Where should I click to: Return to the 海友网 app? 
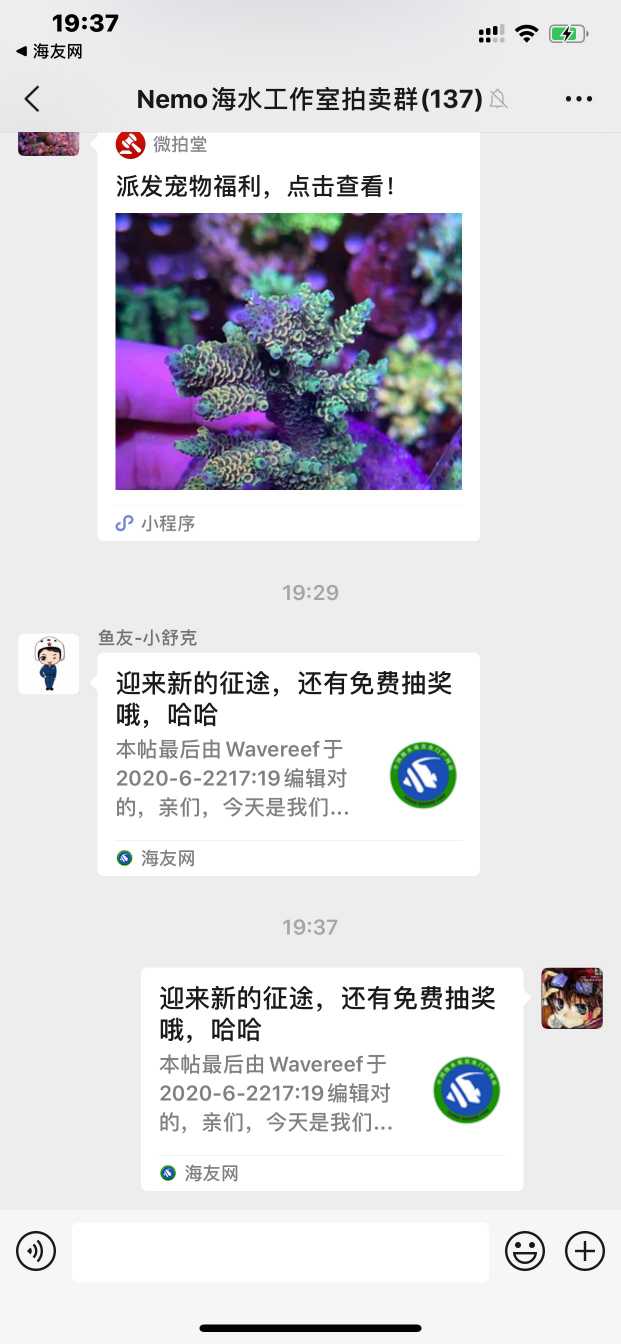coord(48,51)
